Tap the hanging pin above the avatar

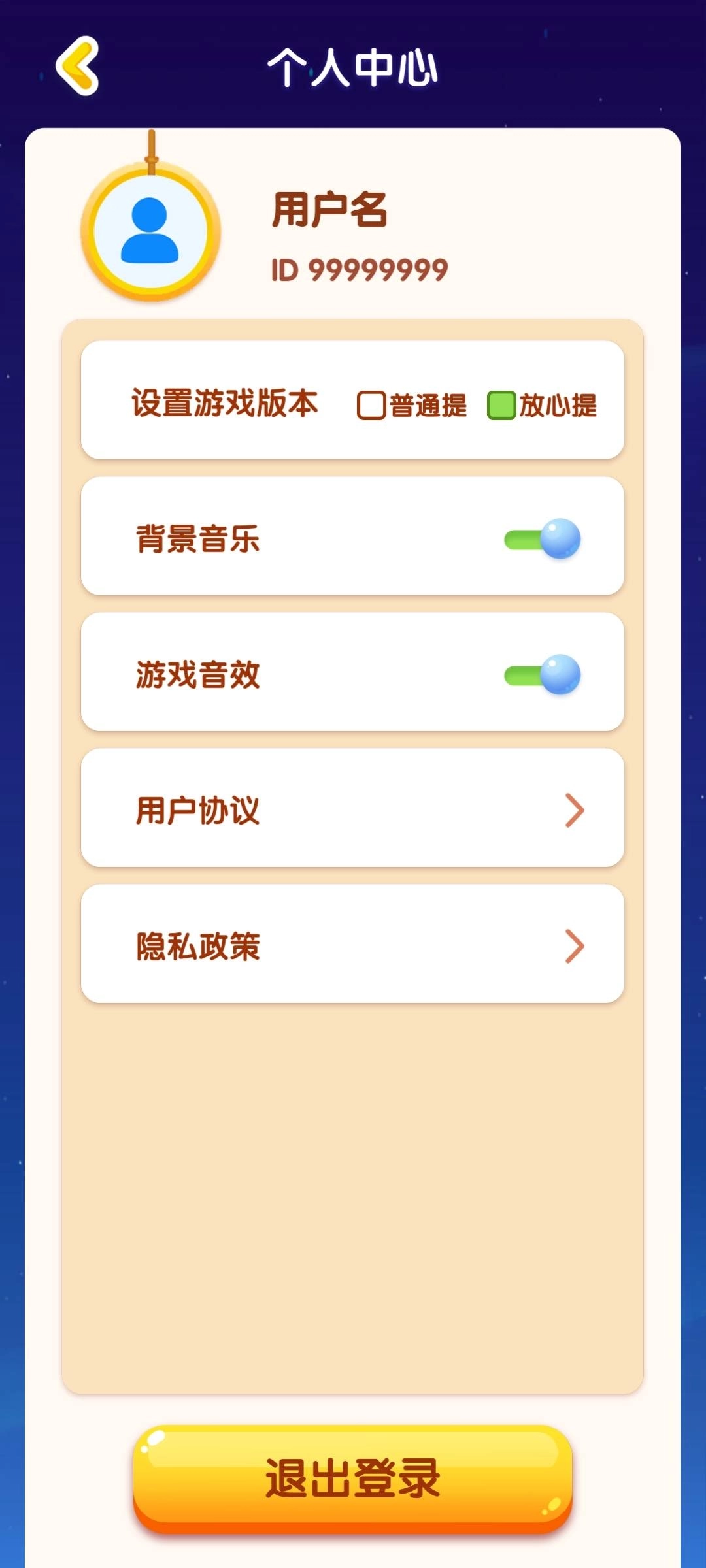click(152, 147)
